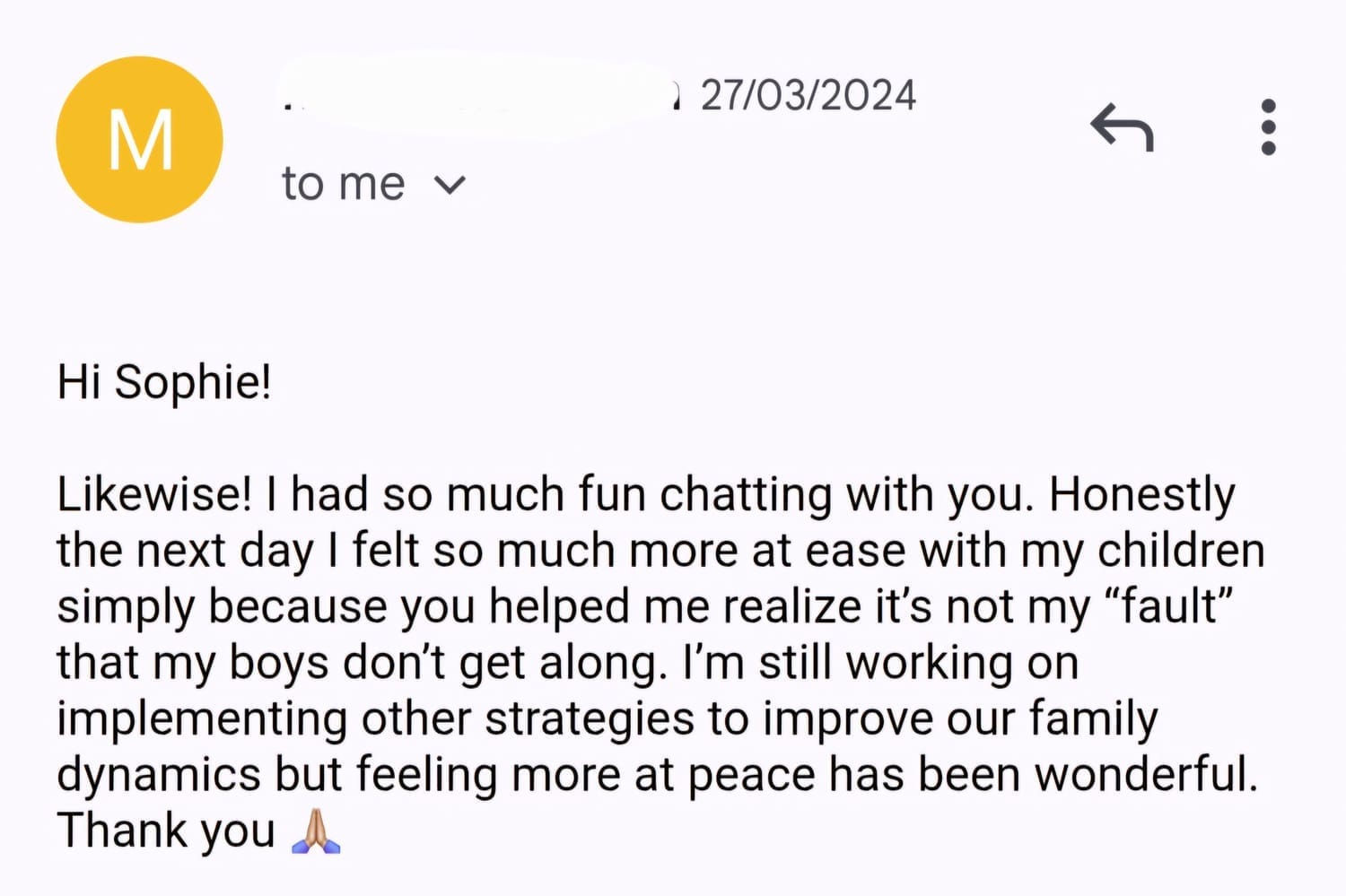The height and width of the screenshot is (896, 1346).
Task: Reply to this email
Action: 1122,127
